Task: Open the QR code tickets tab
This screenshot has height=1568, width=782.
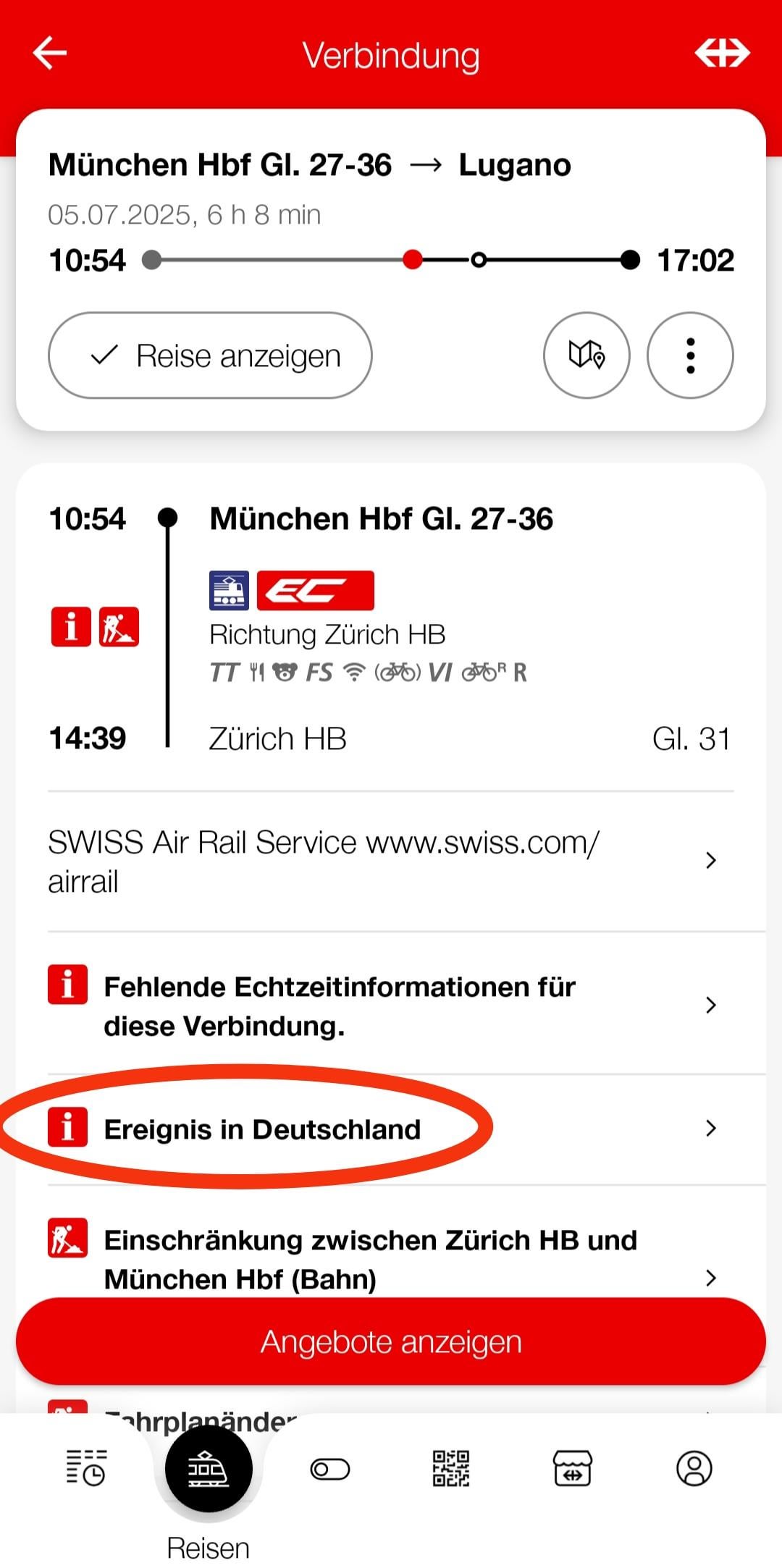Action: (451, 1469)
